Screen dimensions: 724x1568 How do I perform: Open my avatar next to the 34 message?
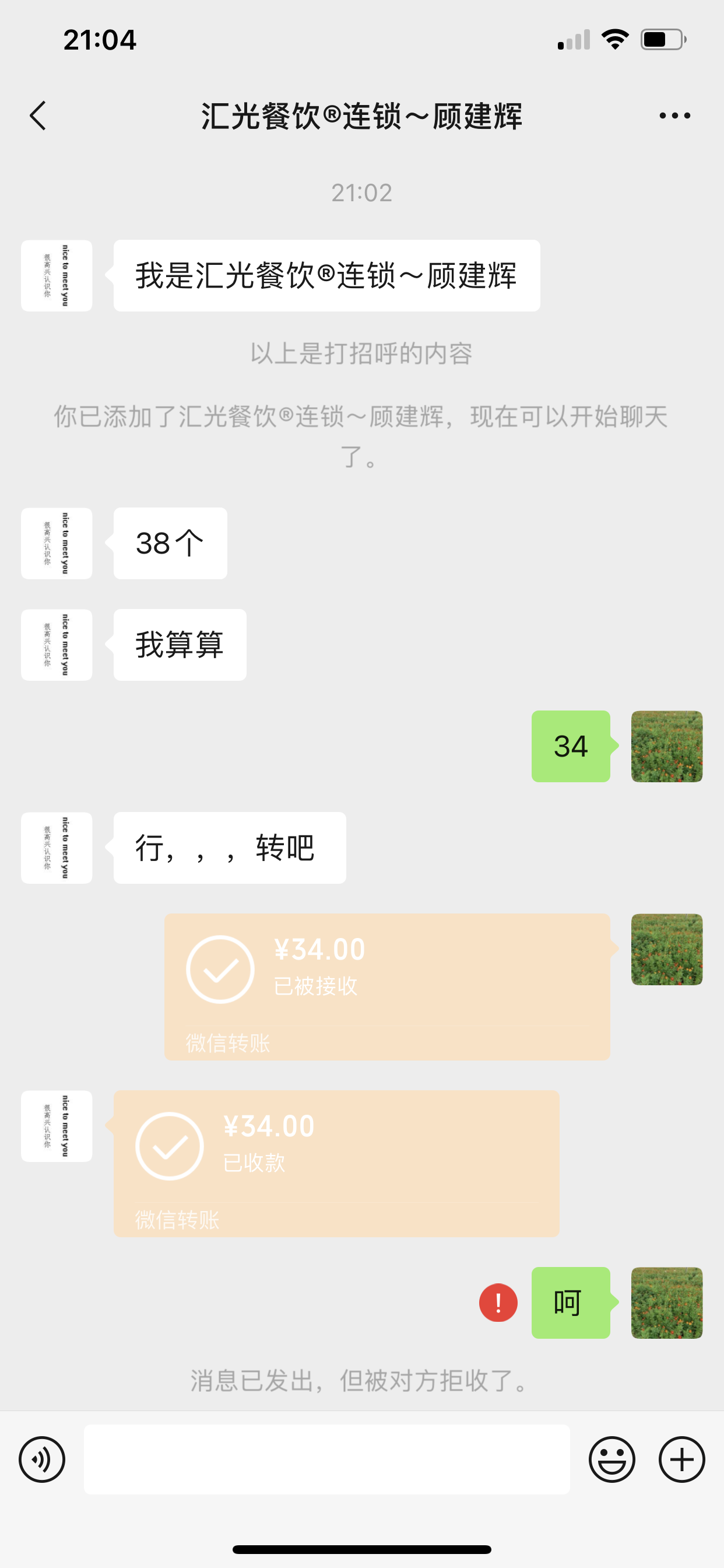(667, 746)
